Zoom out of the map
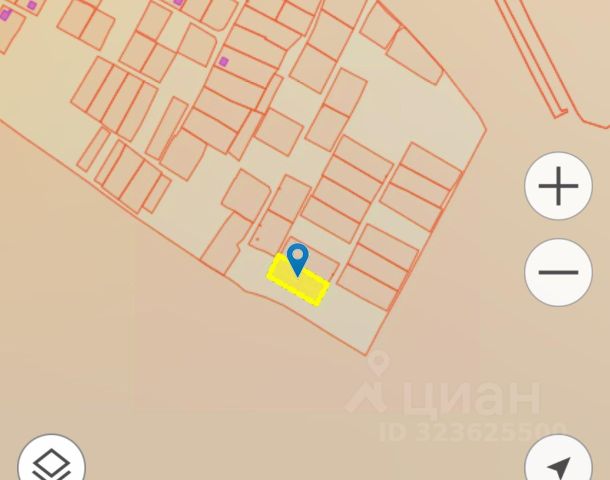This screenshot has height=480, width=610. pos(558,272)
